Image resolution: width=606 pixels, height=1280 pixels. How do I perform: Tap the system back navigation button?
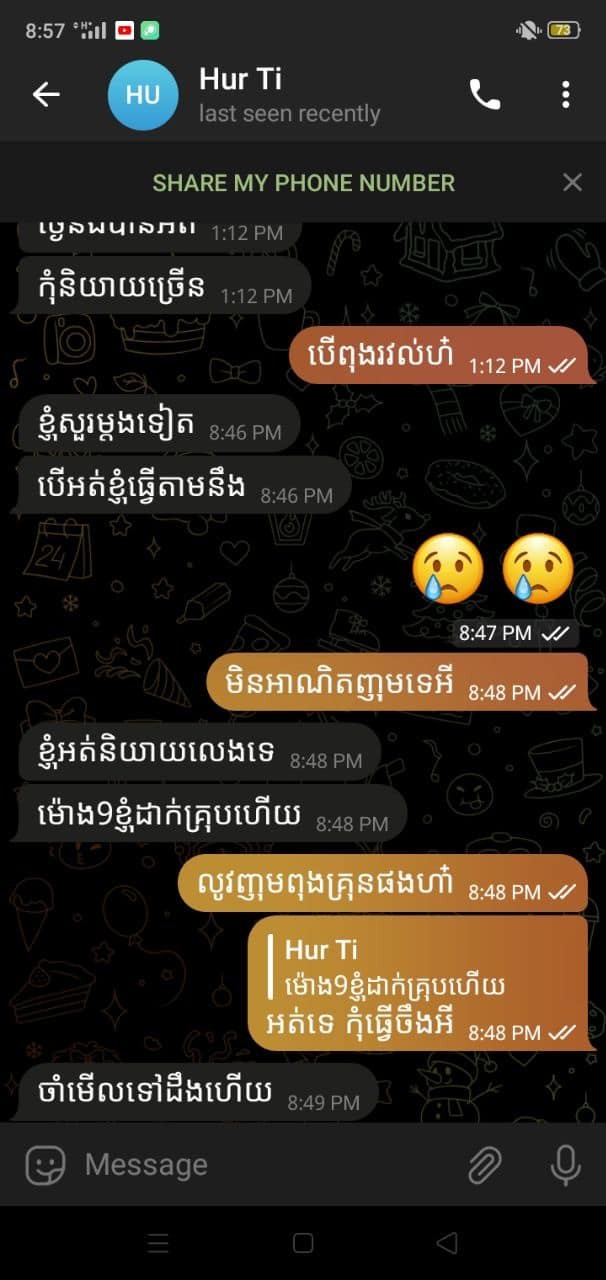(447, 1243)
